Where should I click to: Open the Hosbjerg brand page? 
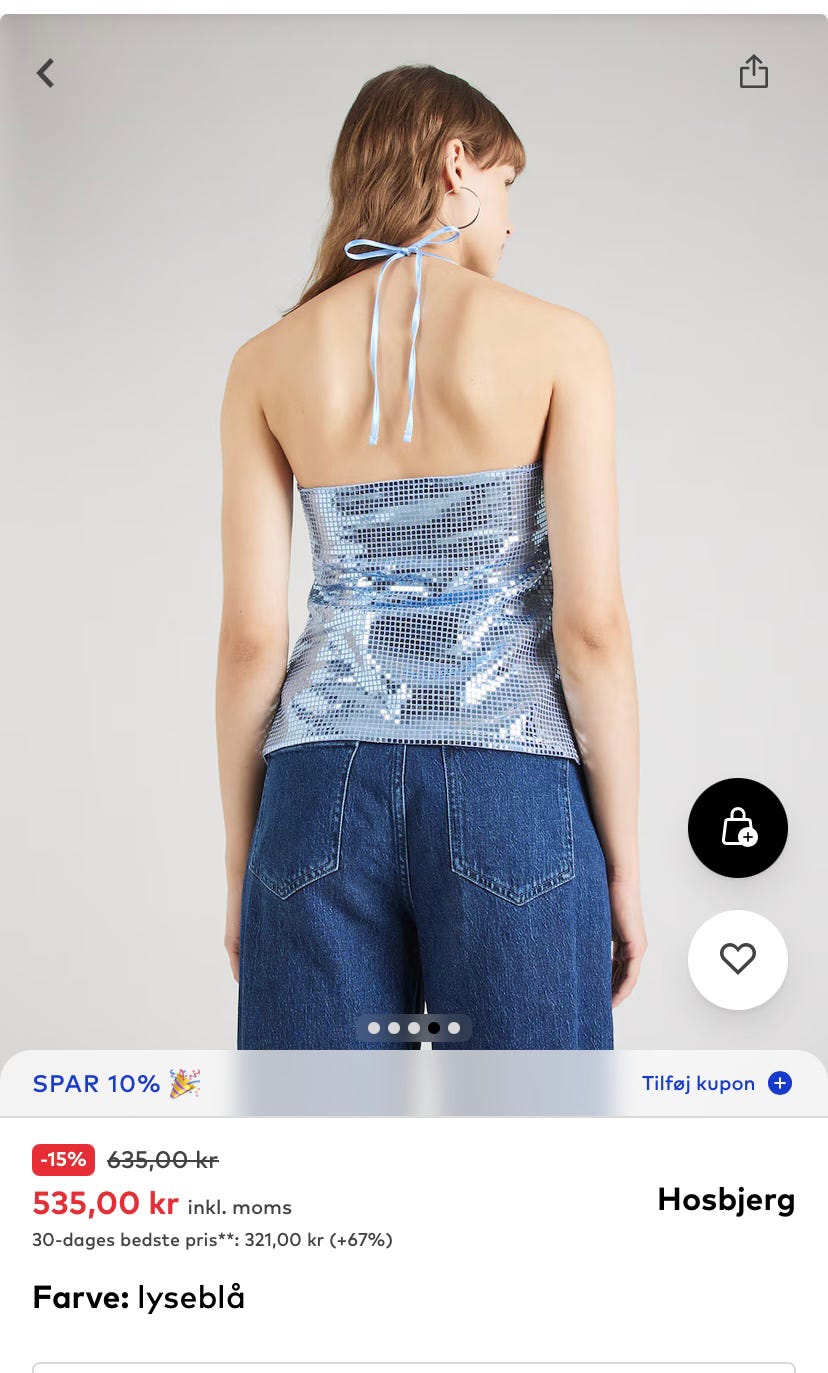tap(726, 1200)
